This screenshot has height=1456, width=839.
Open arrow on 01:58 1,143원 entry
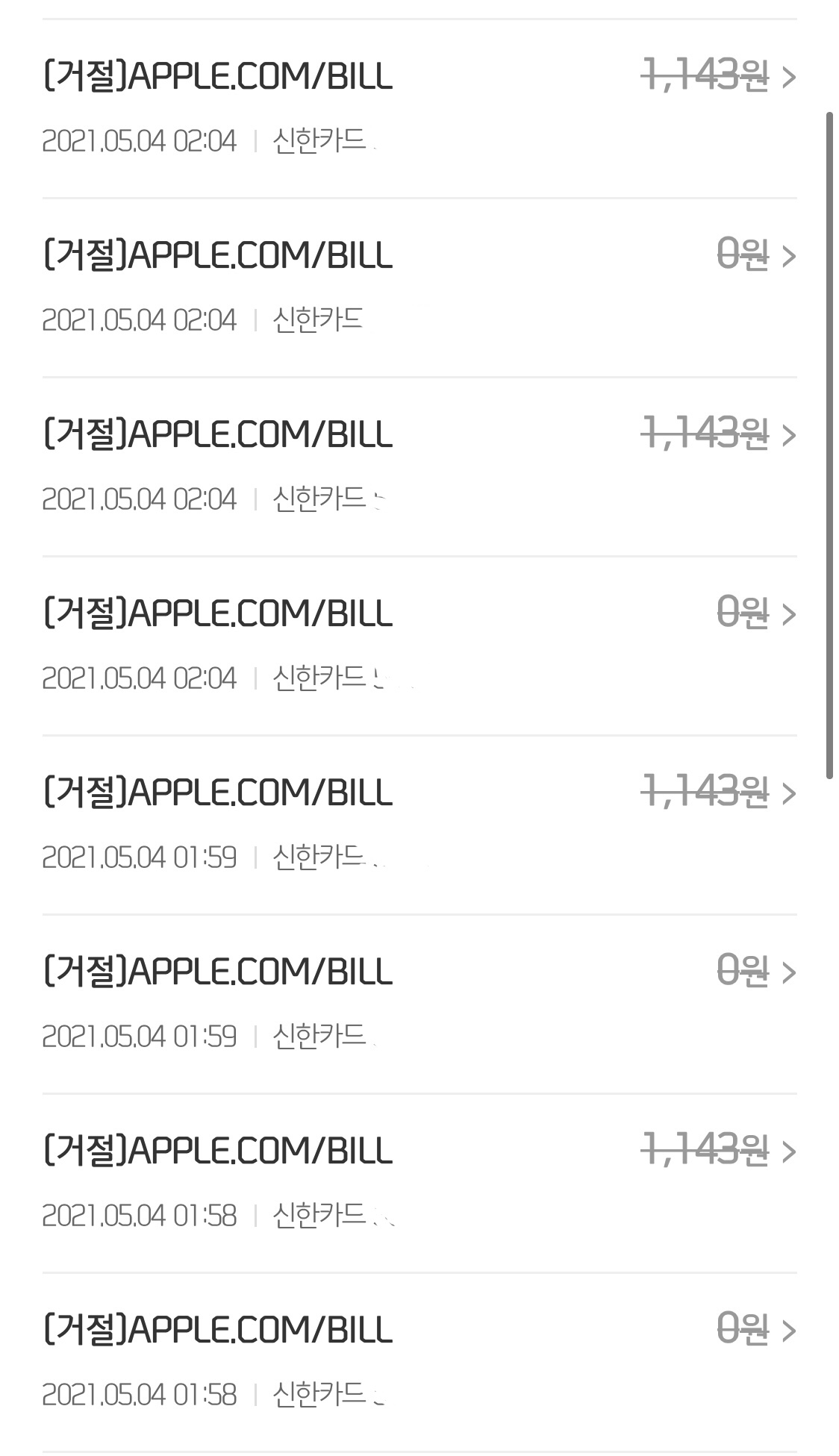[x=789, y=1152]
